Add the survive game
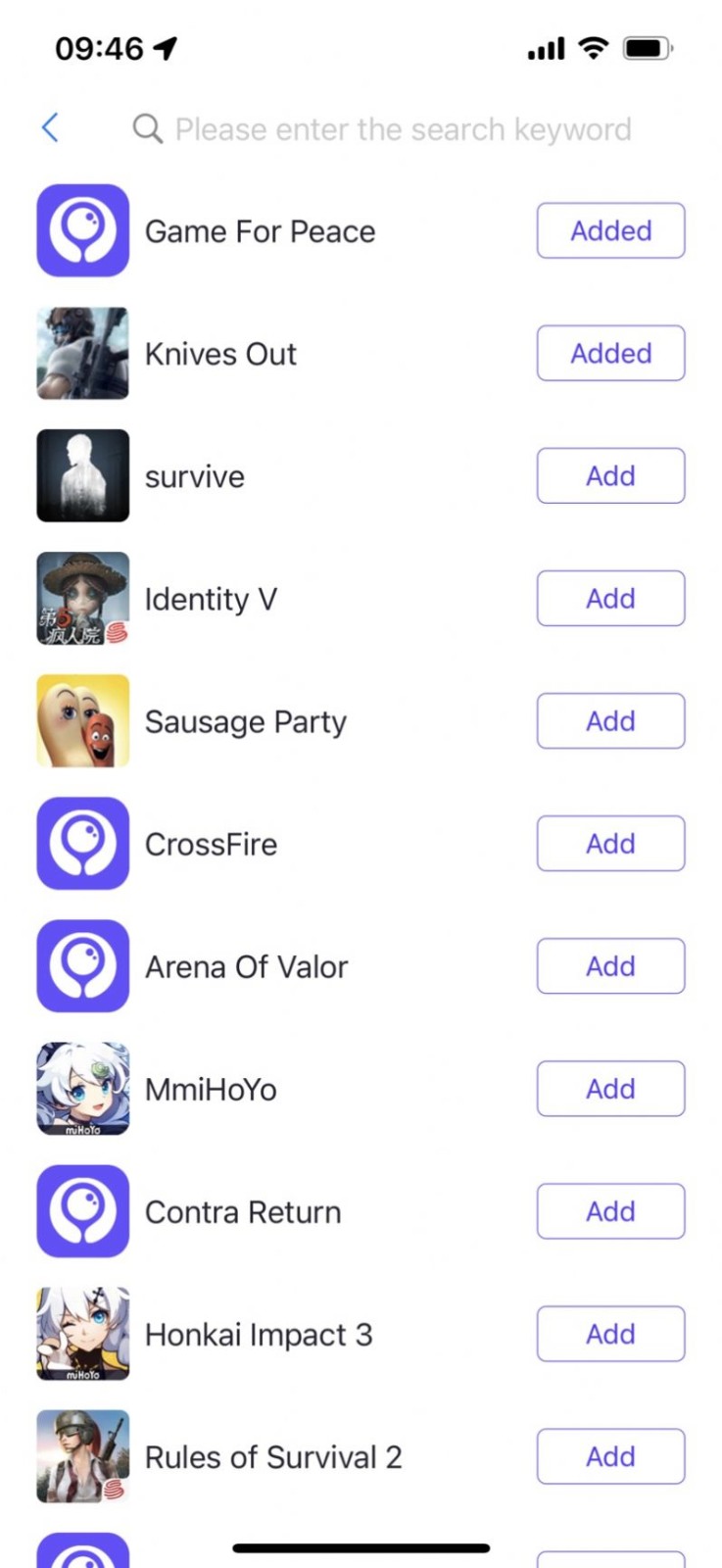Screen dimensions: 722x1568 pos(610,476)
